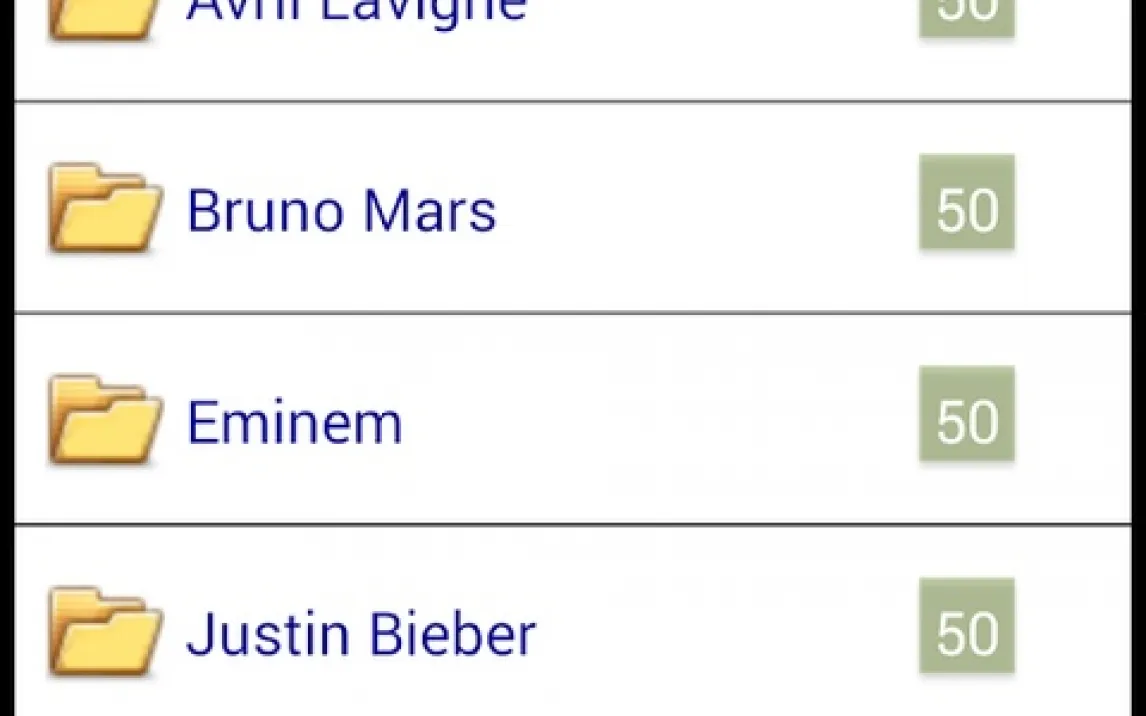Open the Bruno Mars folder

tap(341, 211)
